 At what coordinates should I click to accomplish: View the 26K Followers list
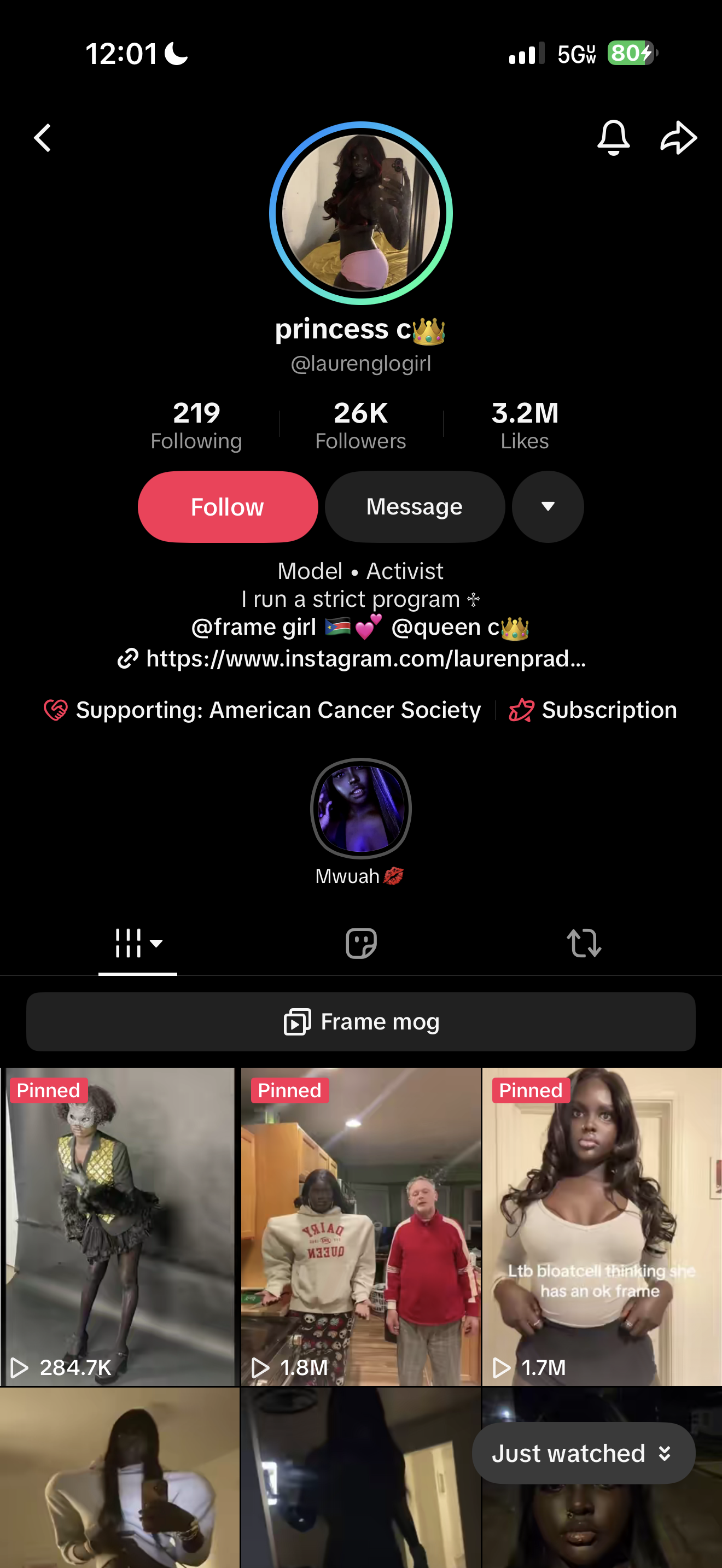point(360,425)
